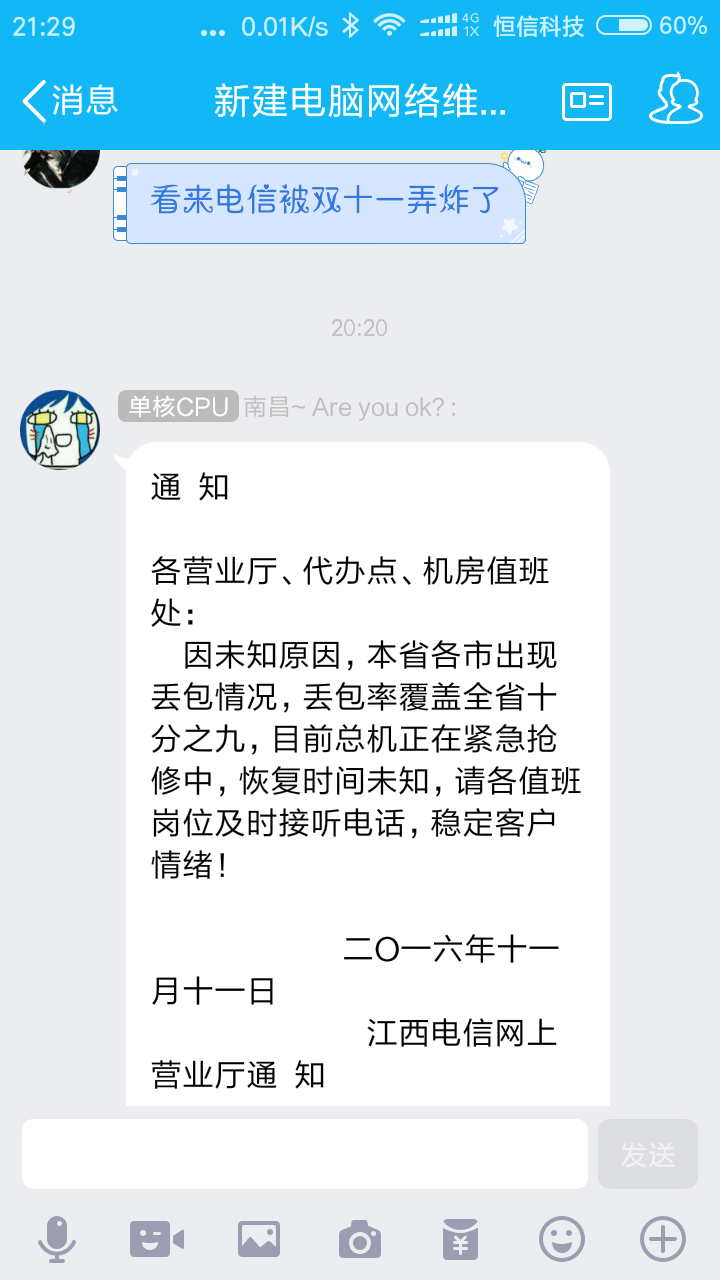Select the voice message microphone icon
The width and height of the screenshot is (720, 1280).
[x=57, y=1237]
